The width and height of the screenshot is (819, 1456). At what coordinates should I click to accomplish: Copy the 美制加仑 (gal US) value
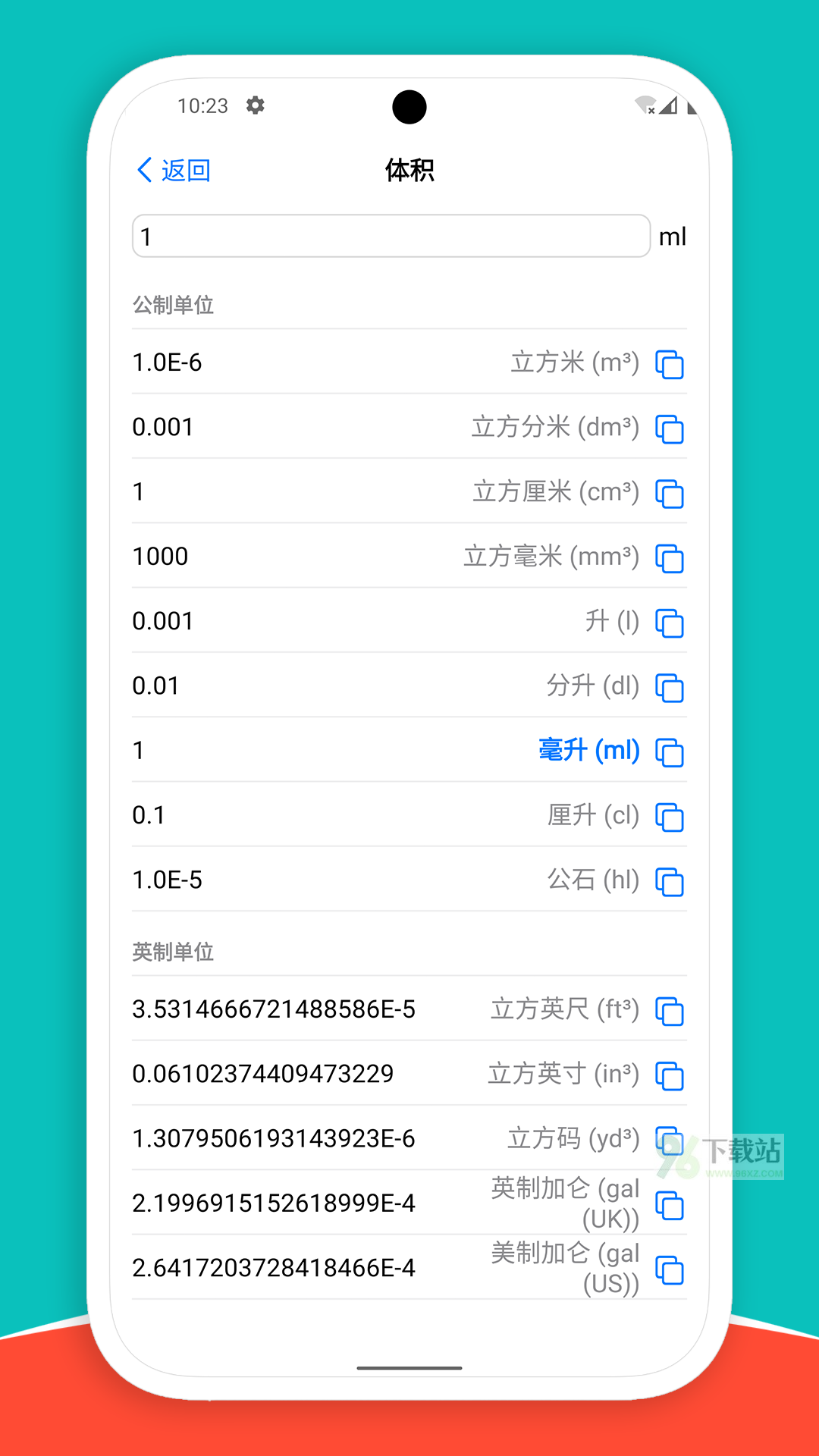[670, 1270]
